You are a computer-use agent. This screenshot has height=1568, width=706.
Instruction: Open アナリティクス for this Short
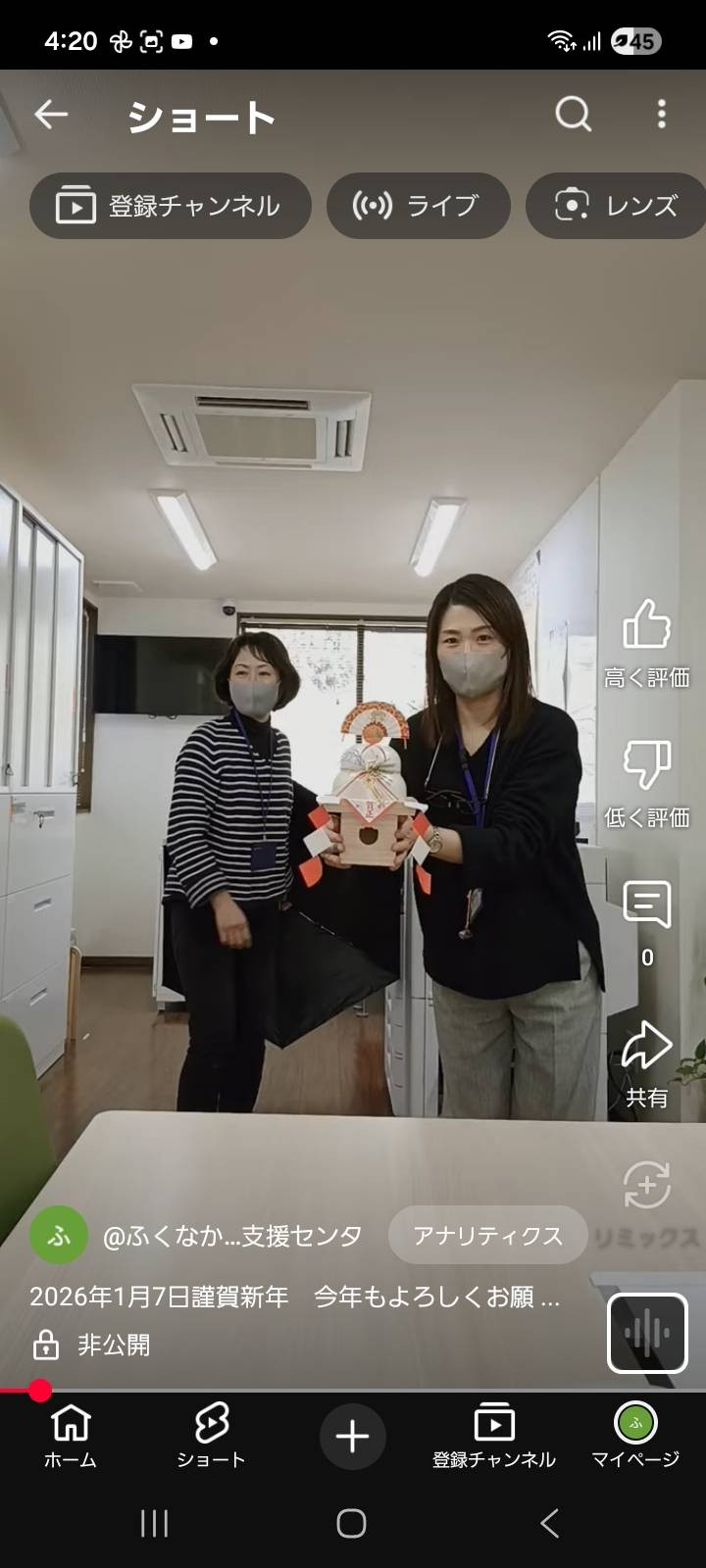tap(488, 1236)
